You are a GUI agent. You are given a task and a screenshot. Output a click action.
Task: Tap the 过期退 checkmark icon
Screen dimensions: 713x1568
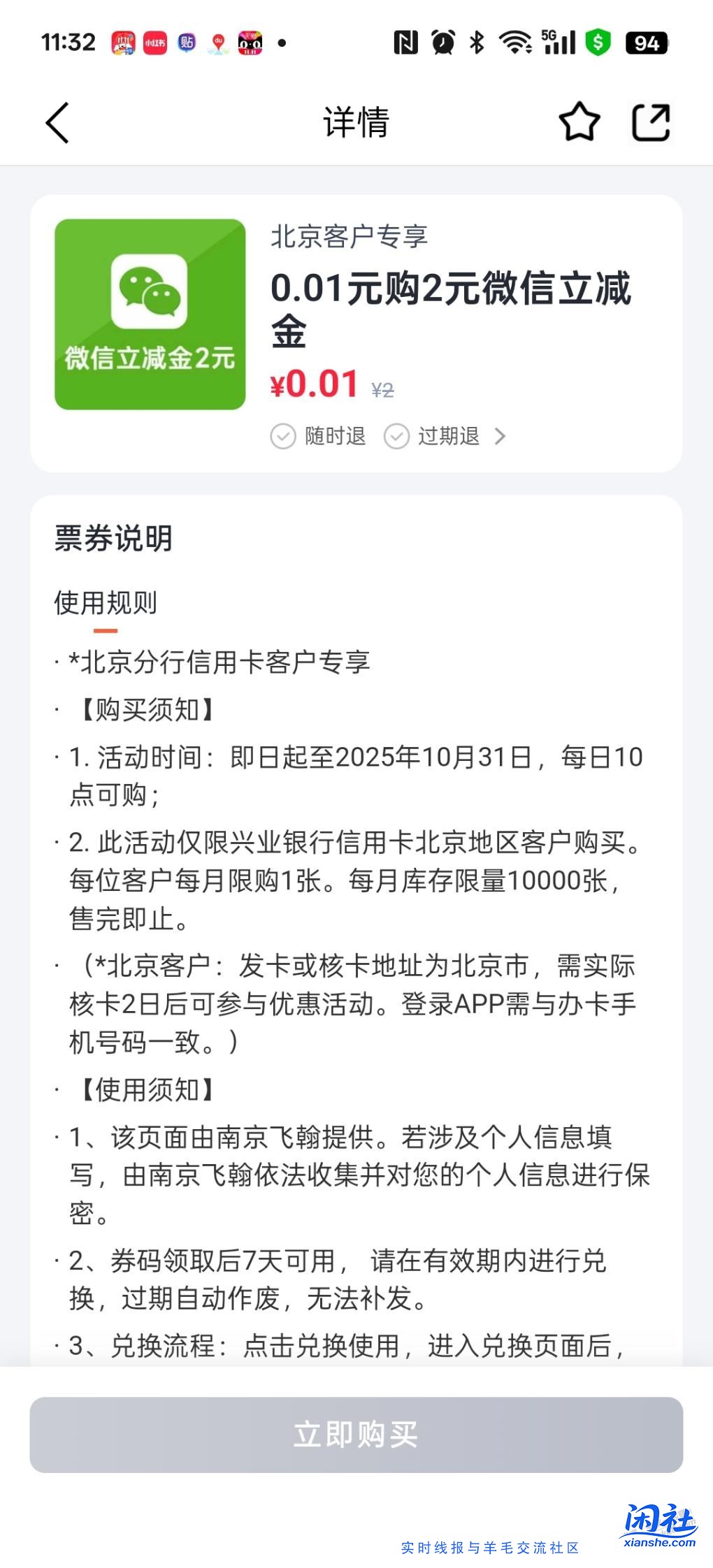(x=396, y=435)
